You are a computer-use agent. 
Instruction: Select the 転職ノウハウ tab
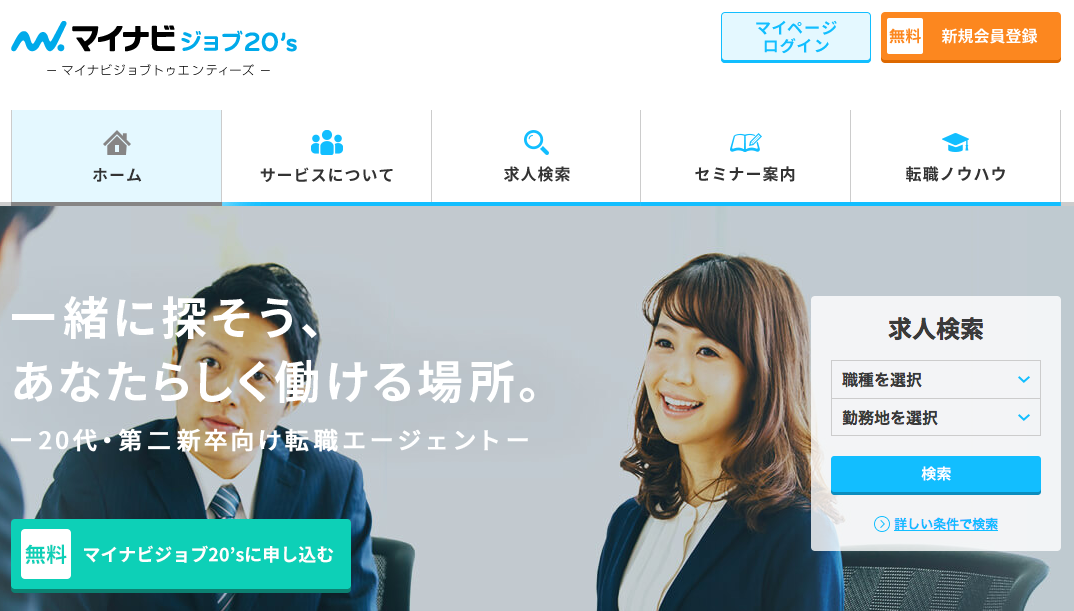tap(955, 157)
